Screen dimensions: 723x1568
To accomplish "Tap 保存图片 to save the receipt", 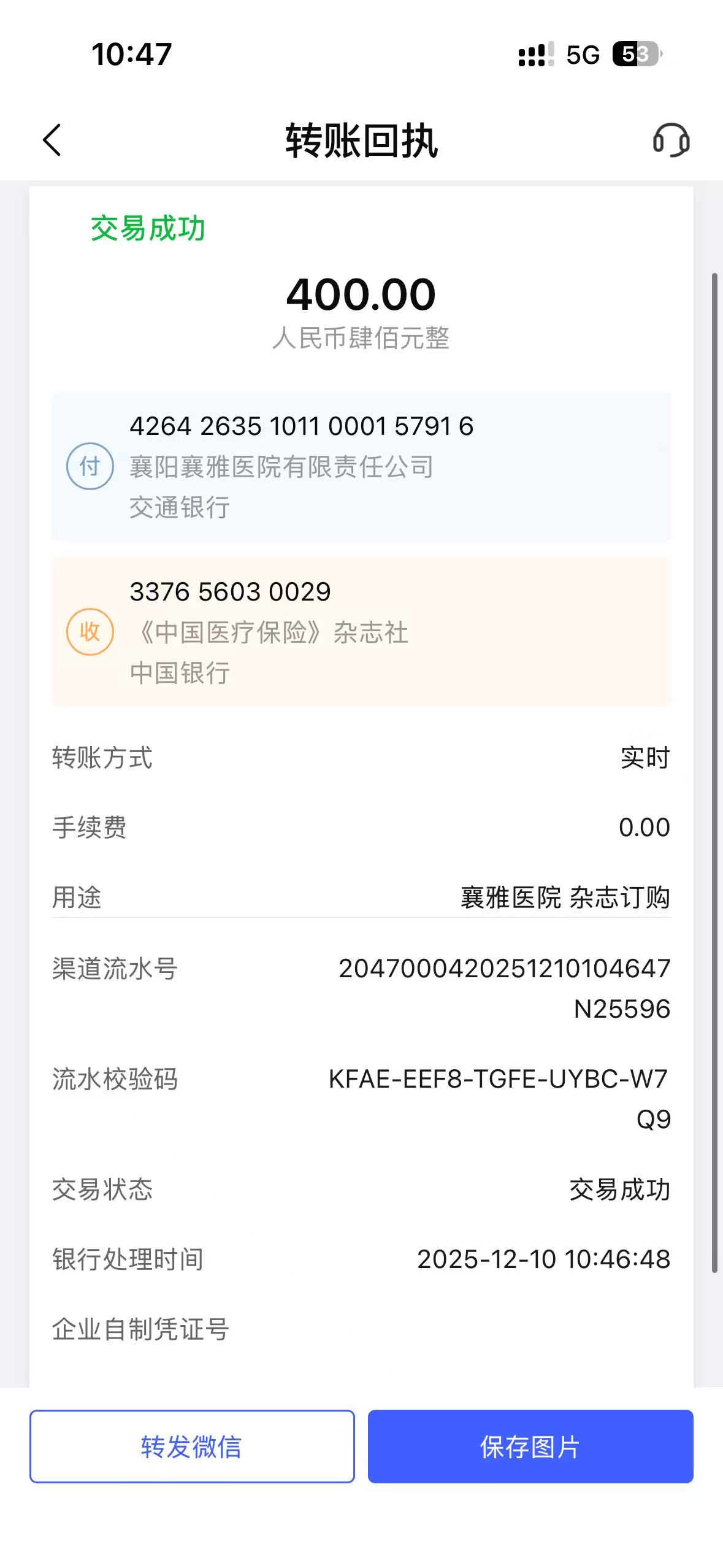I will (530, 1447).
